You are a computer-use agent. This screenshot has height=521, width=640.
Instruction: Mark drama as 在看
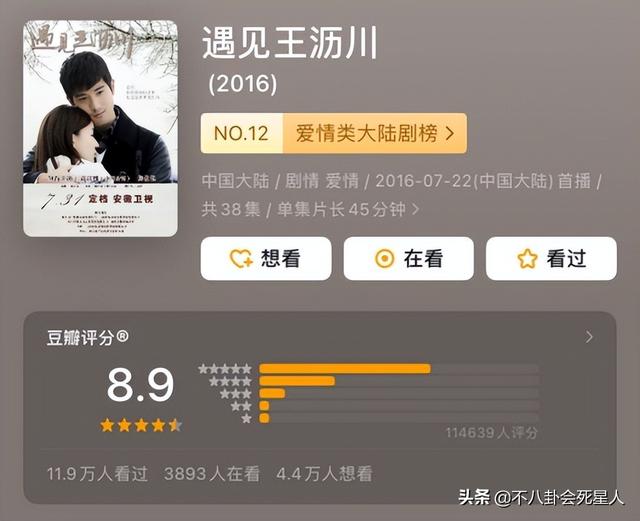coord(408,259)
